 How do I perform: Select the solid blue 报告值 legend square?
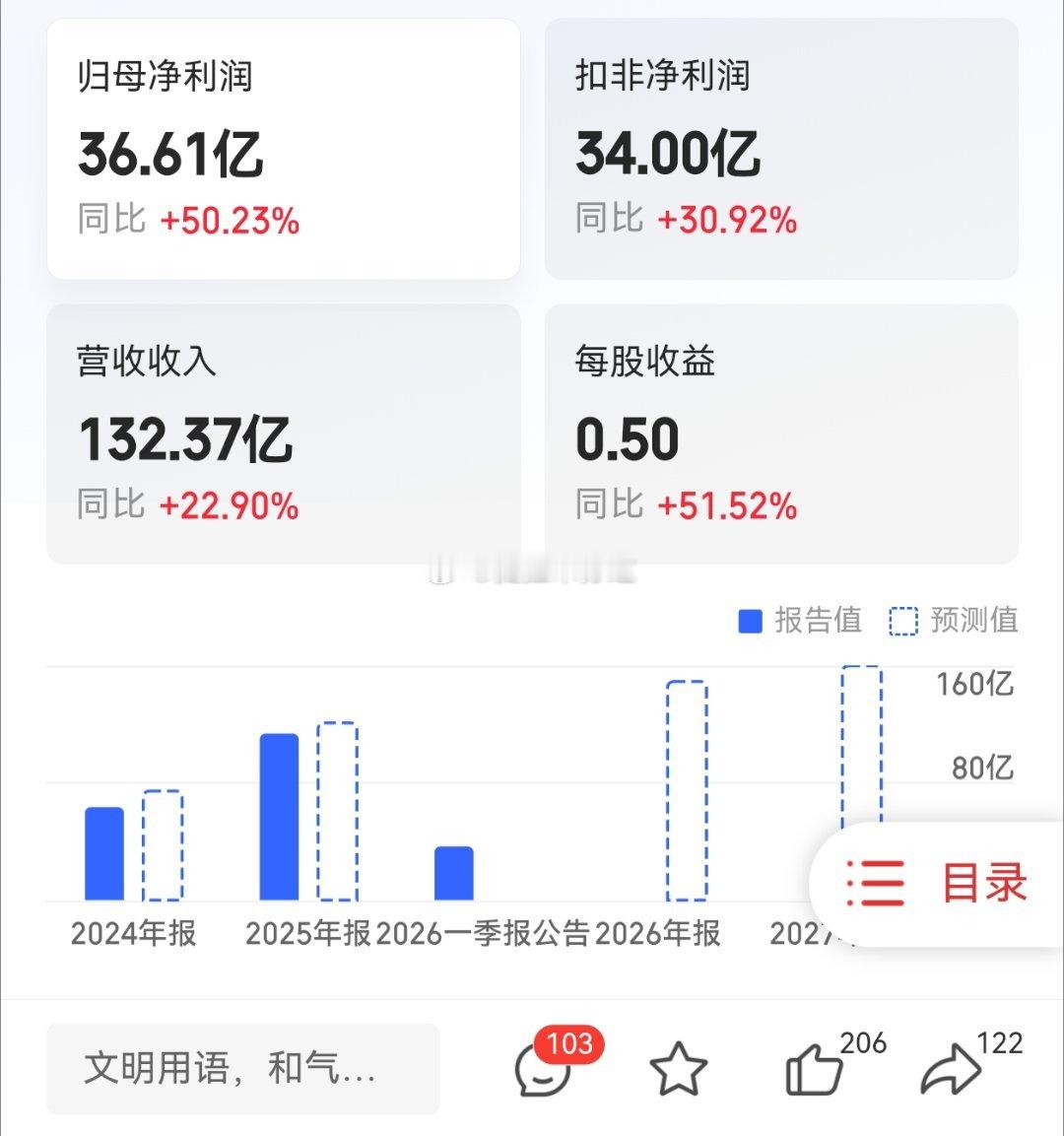751,620
